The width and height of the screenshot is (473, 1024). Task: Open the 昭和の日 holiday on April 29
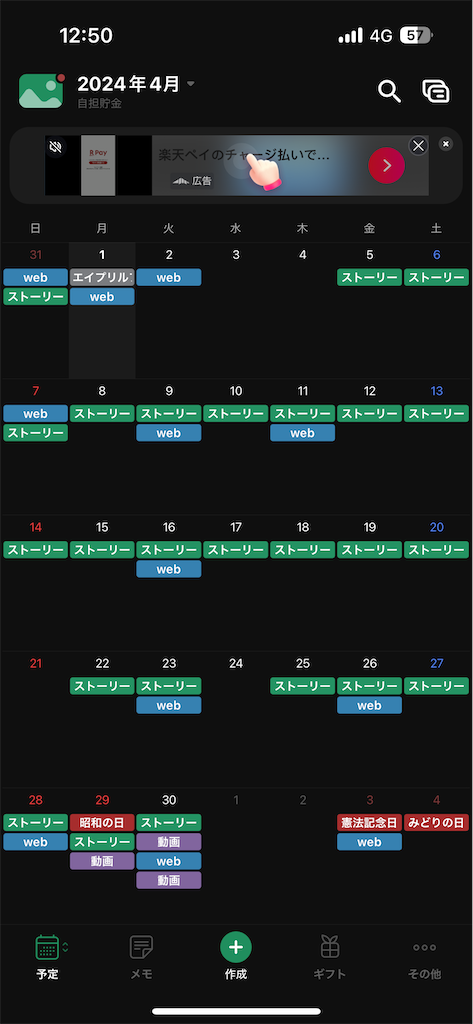point(102,822)
